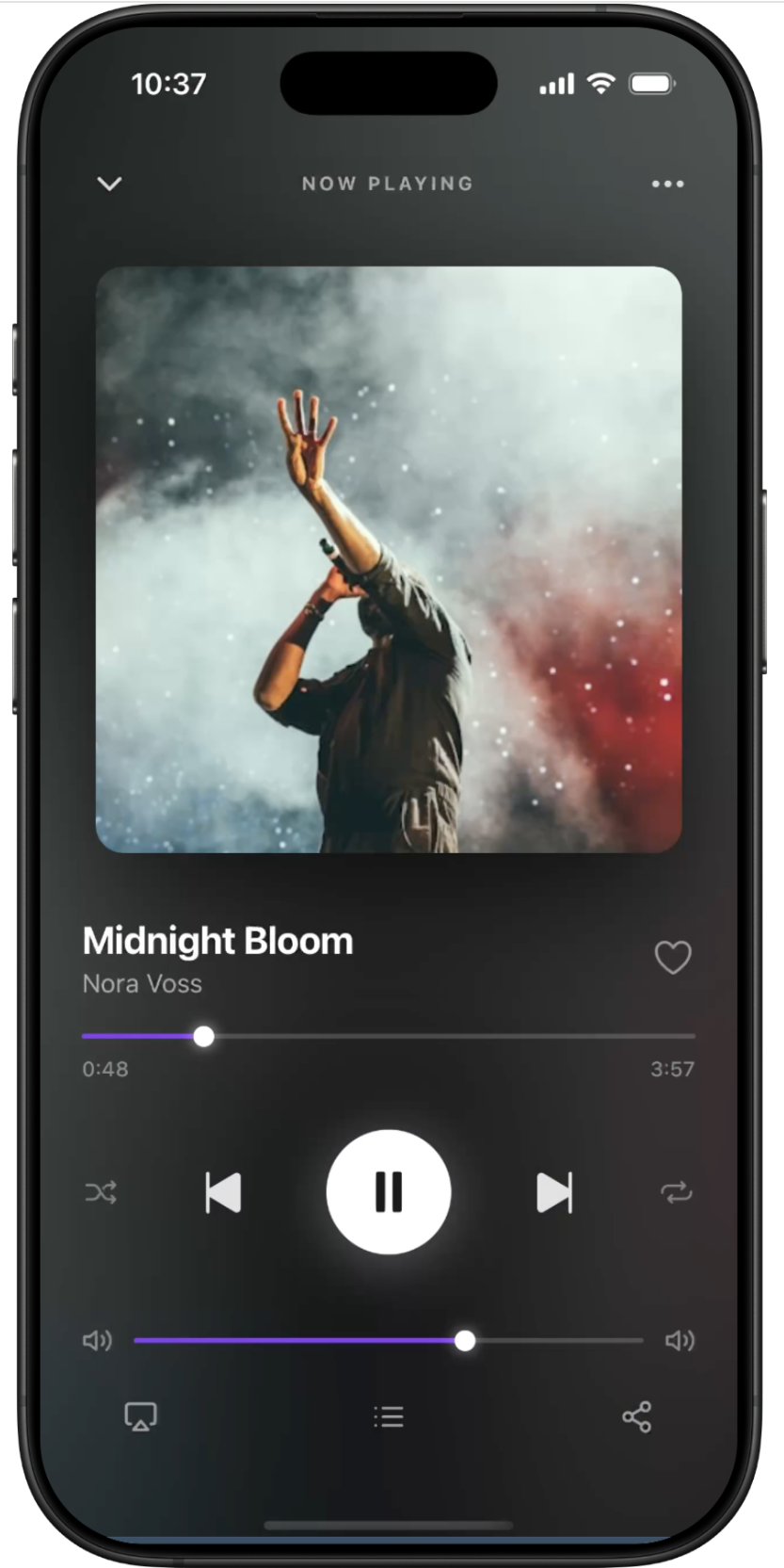Toggle shuffle mode
The image size is (784, 1568).
101,1192
